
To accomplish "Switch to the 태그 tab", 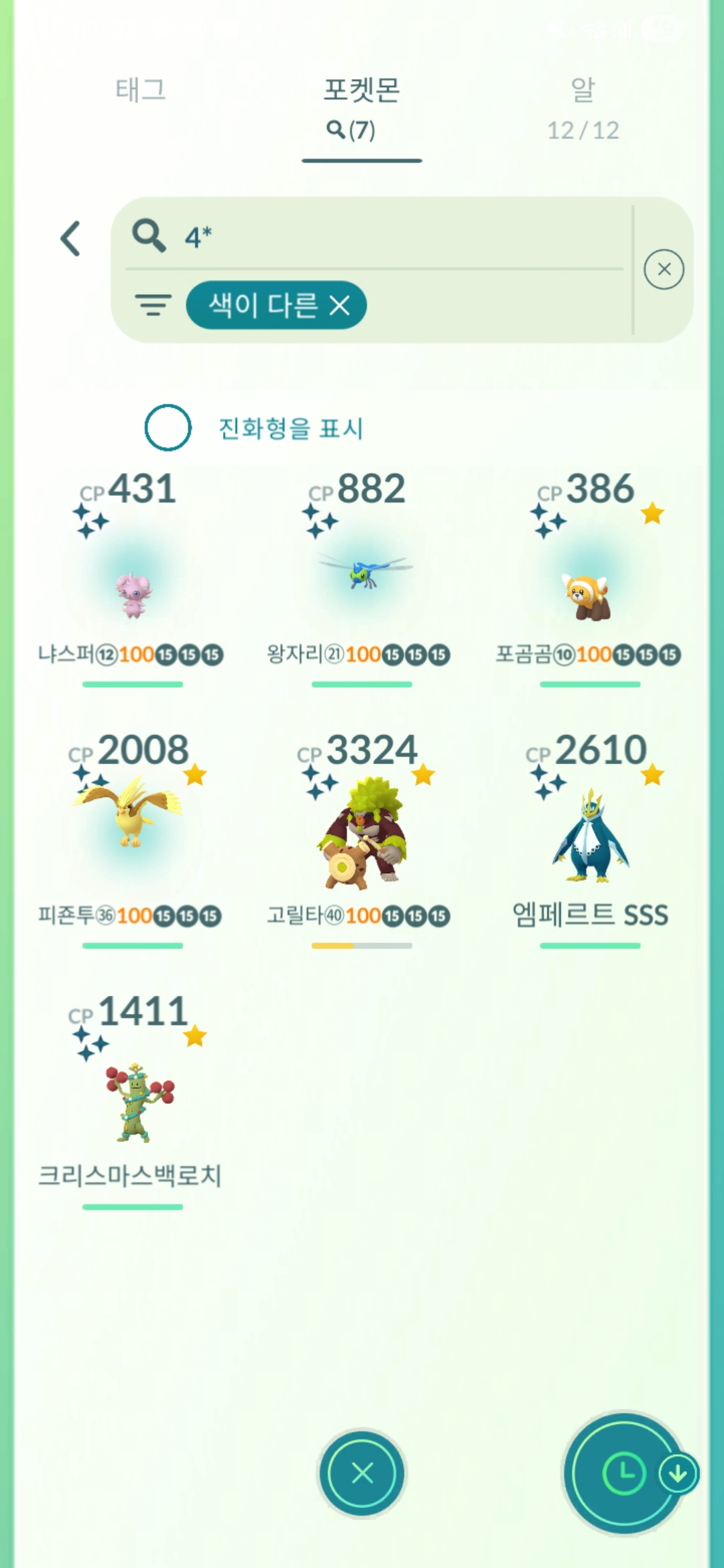I will pos(140,90).
